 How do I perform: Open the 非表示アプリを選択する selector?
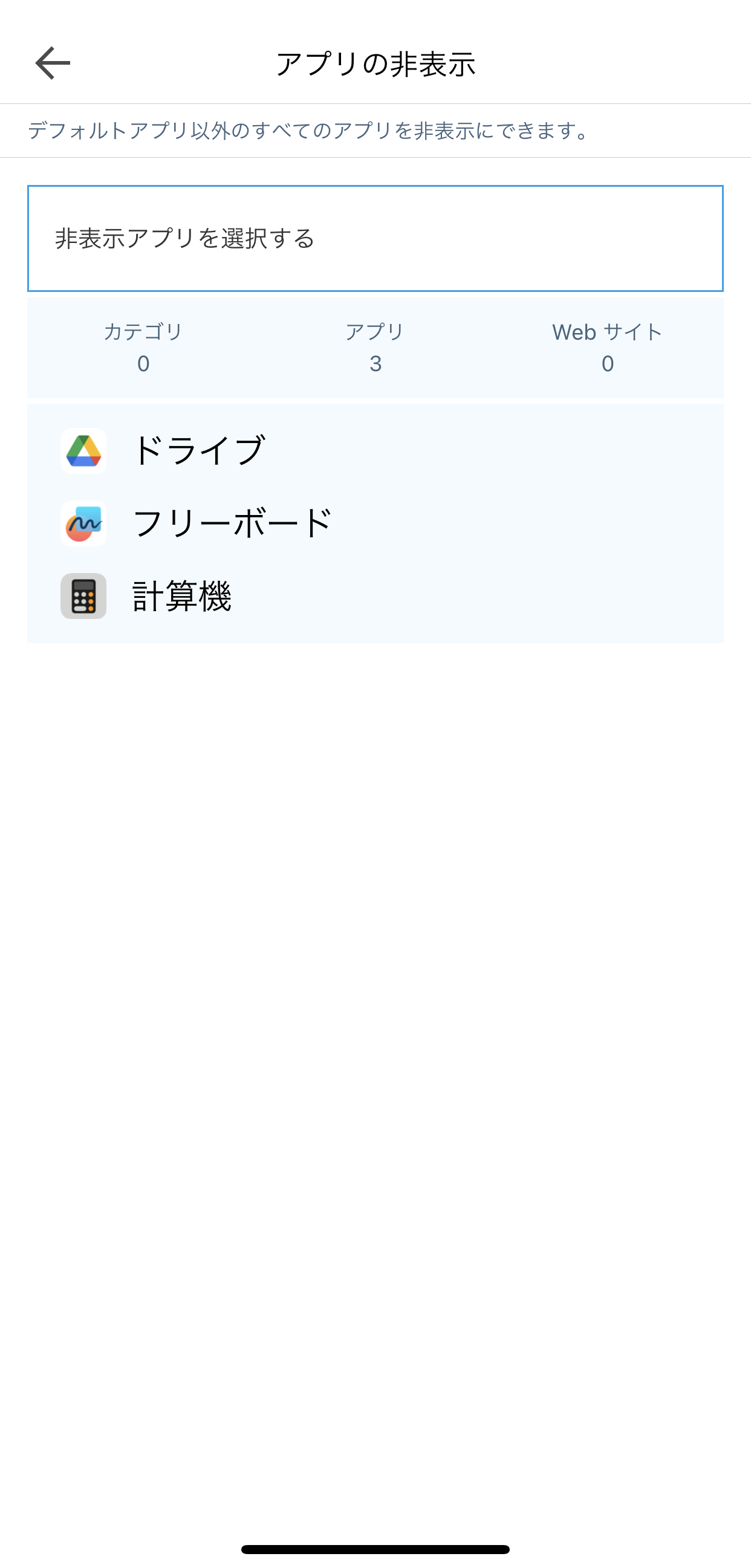pos(375,238)
